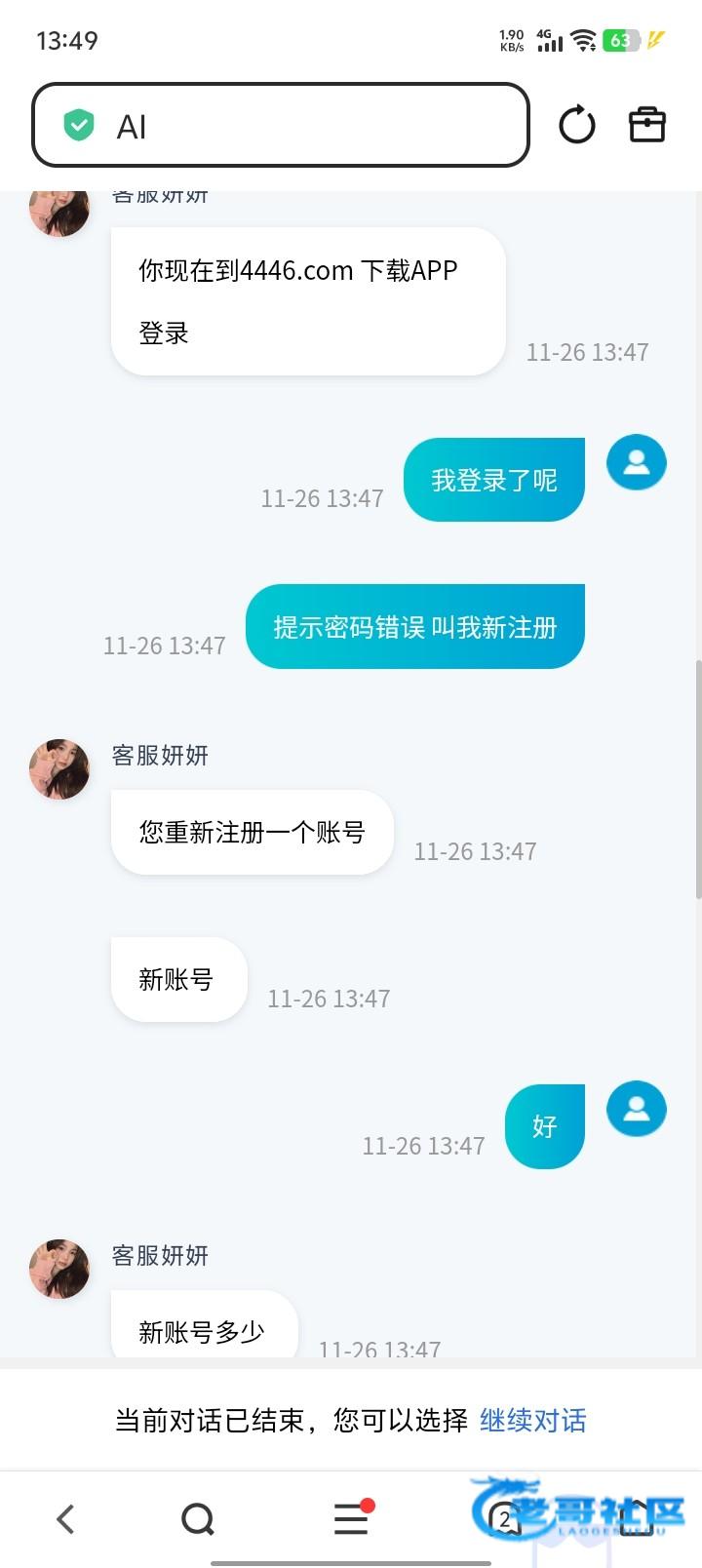Tap the AI address bar
Viewport: 702px width, 1568px height.
(281, 126)
